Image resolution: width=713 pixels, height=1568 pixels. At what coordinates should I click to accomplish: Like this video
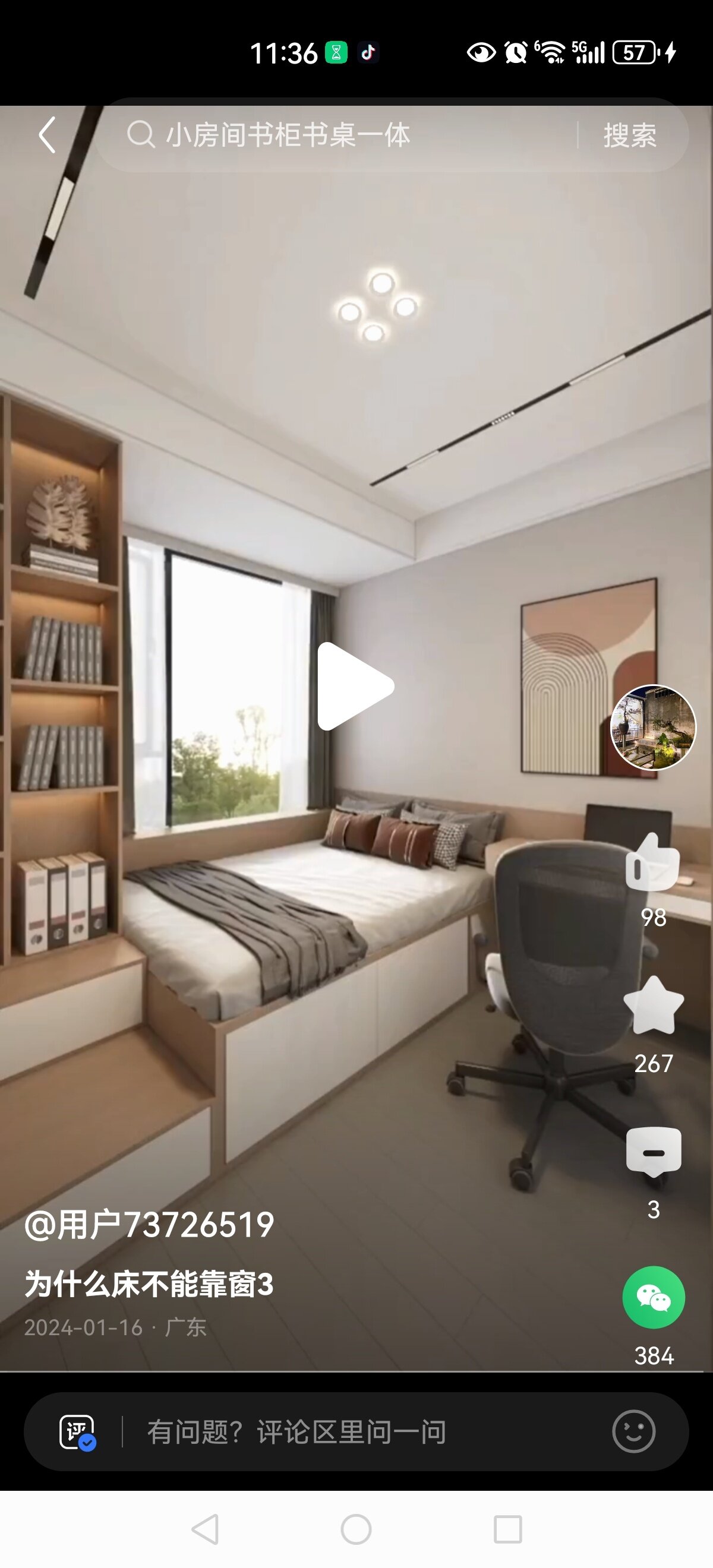tap(653, 862)
